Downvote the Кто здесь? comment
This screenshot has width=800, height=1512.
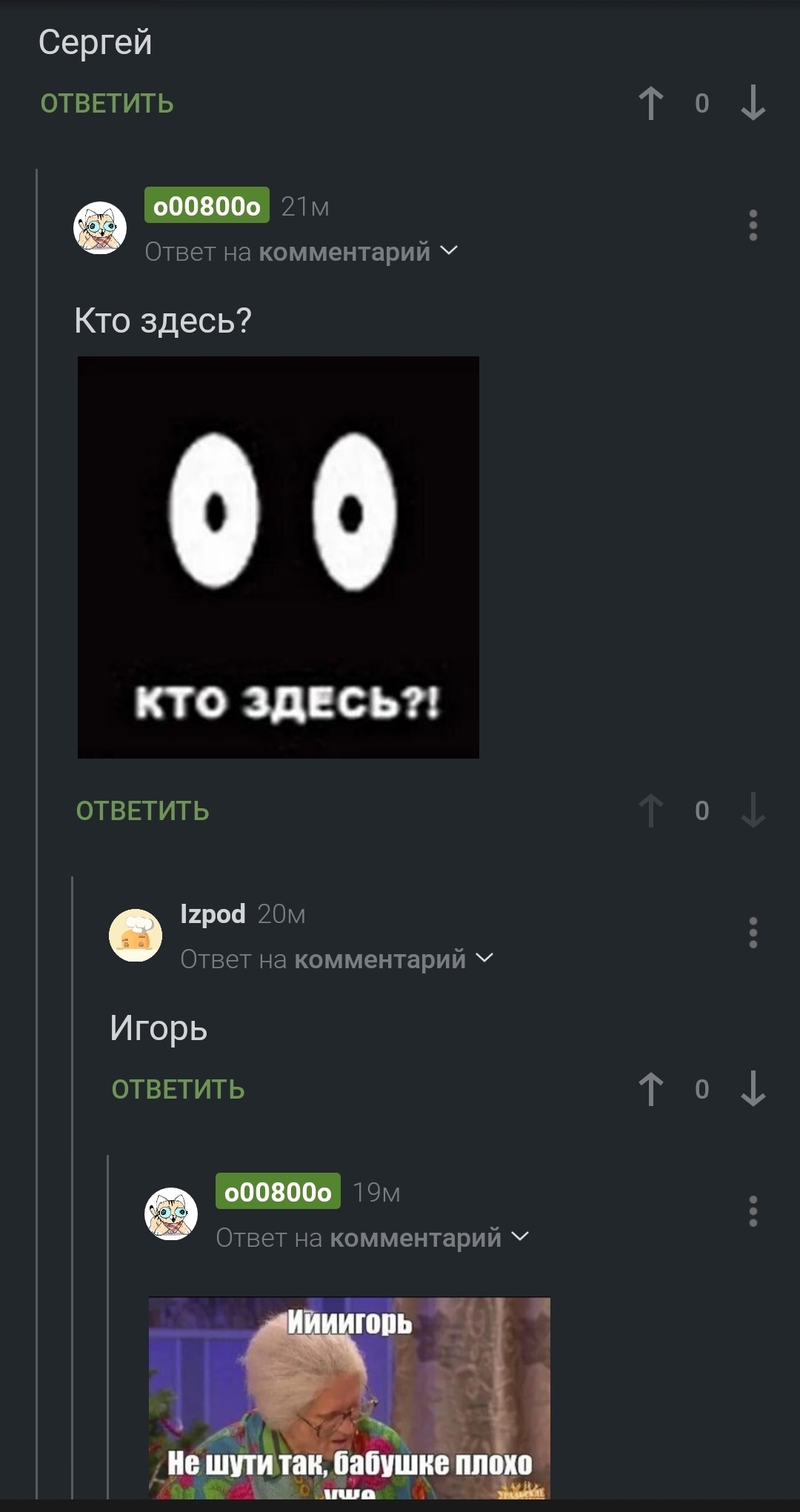(753, 810)
